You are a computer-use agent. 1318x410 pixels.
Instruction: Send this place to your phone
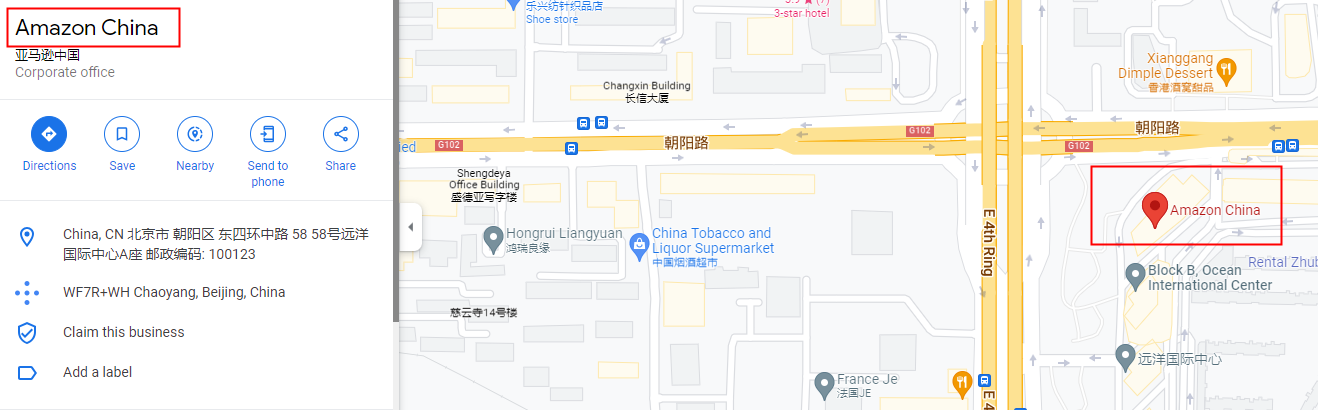[x=267, y=134]
